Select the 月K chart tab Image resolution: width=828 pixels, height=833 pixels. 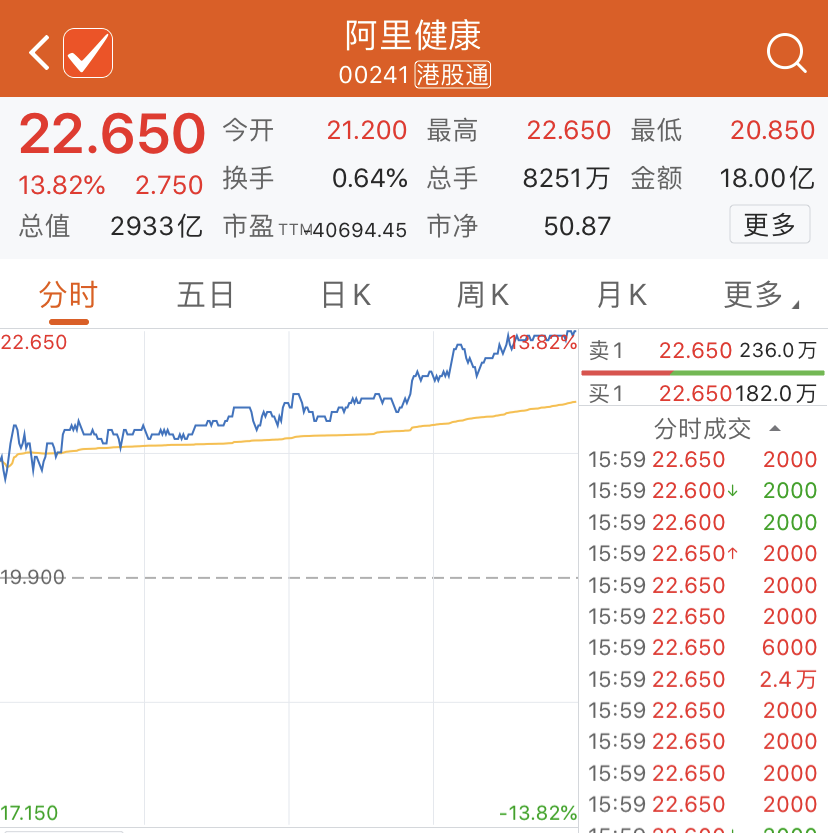coord(622,295)
